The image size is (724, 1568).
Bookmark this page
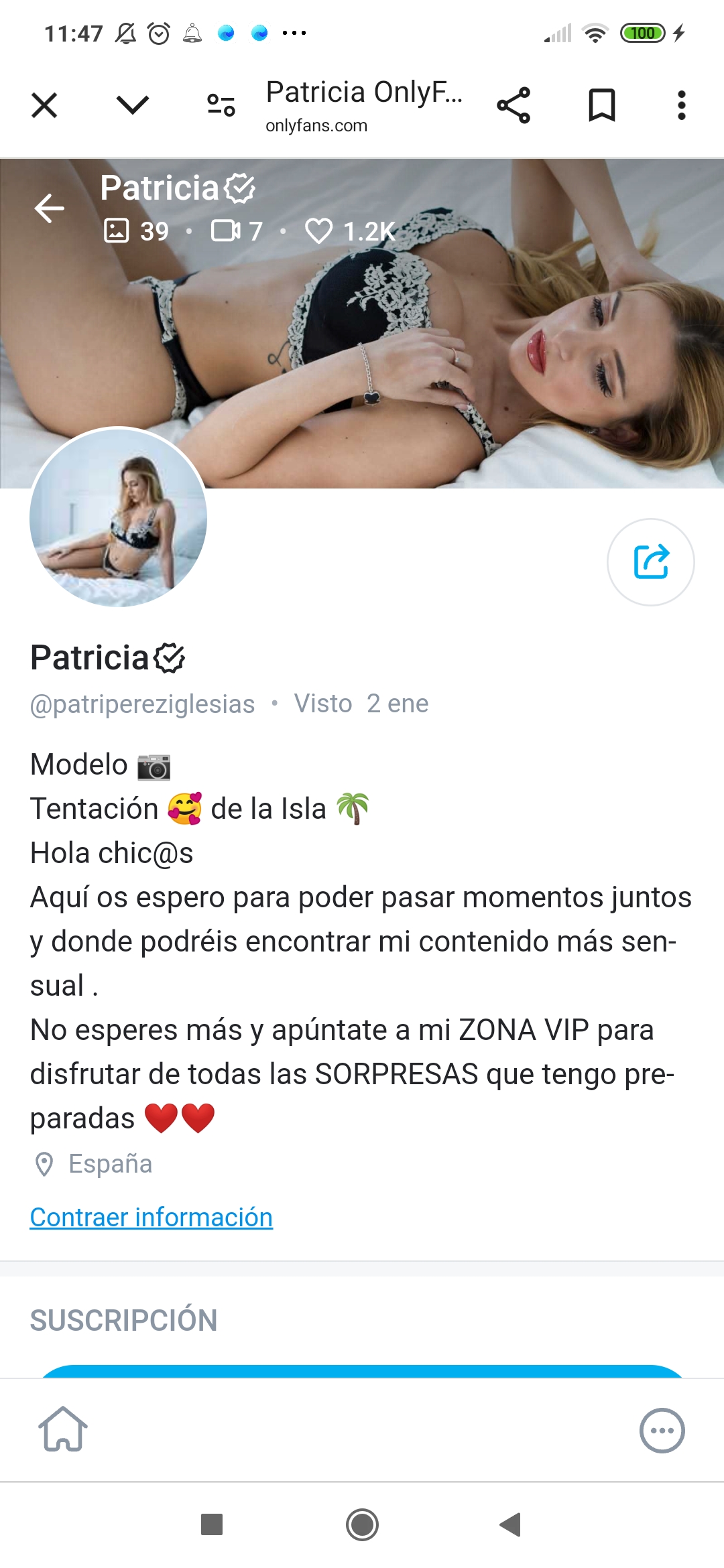[601, 105]
